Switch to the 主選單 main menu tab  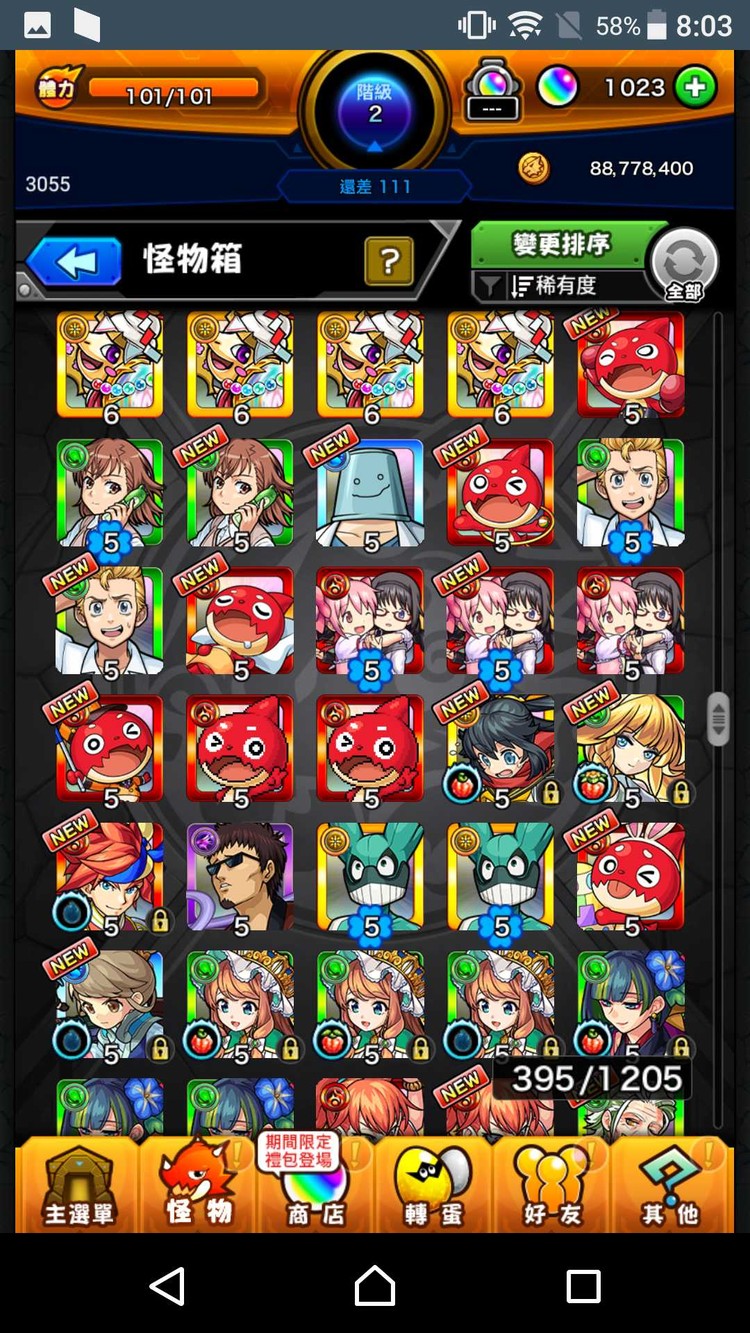(x=78, y=1185)
